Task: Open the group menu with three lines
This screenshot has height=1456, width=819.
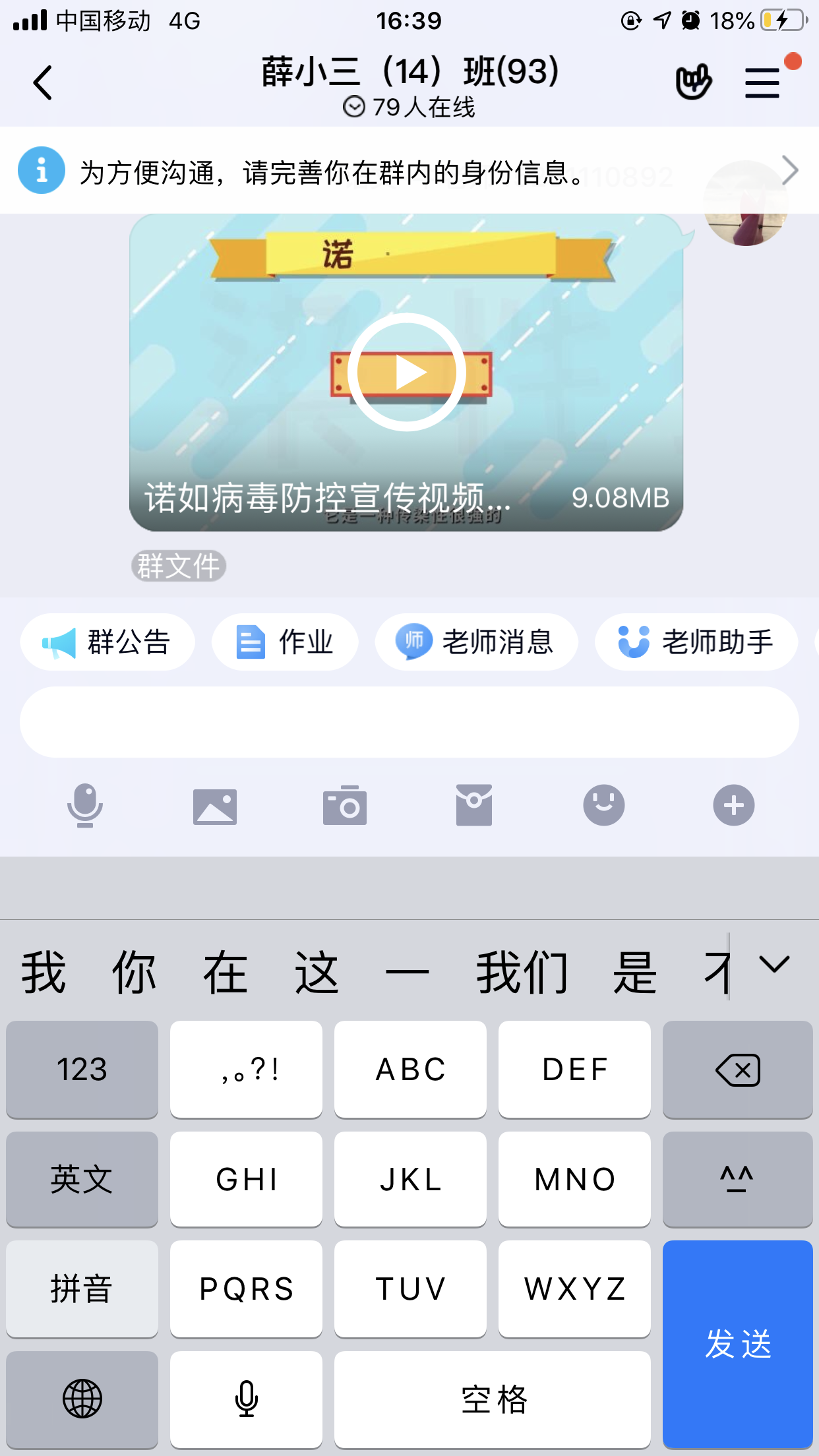Action: click(x=762, y=83)
